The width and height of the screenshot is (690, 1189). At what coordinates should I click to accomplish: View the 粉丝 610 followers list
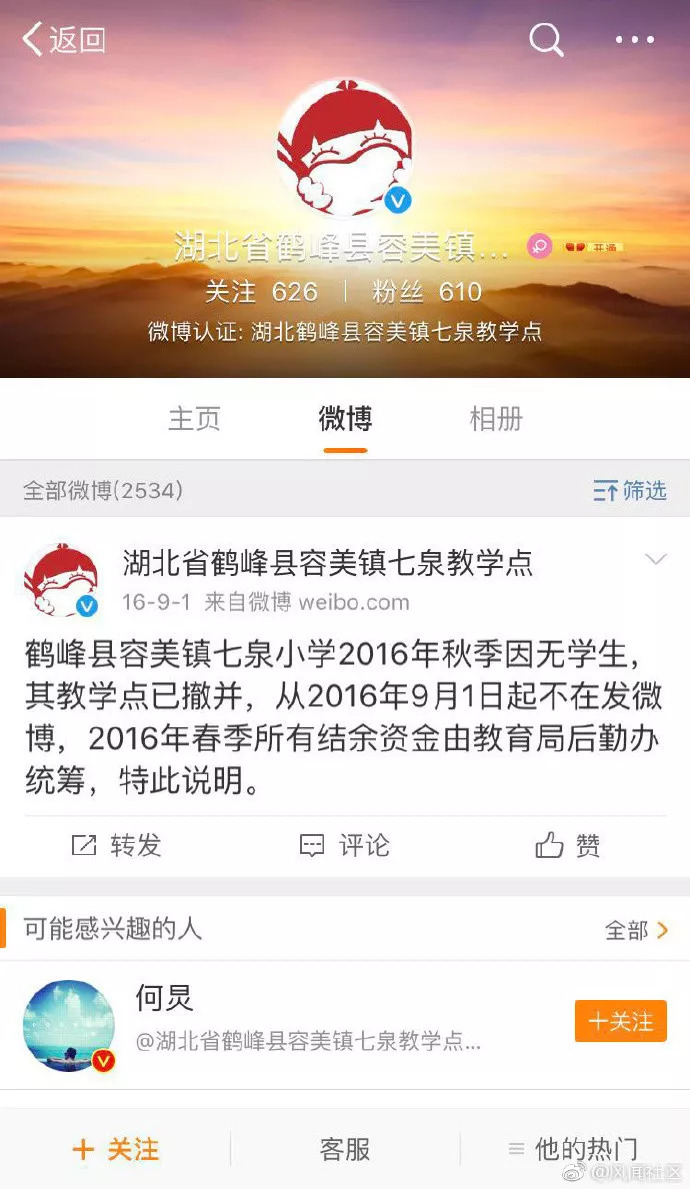coord(427,292)
